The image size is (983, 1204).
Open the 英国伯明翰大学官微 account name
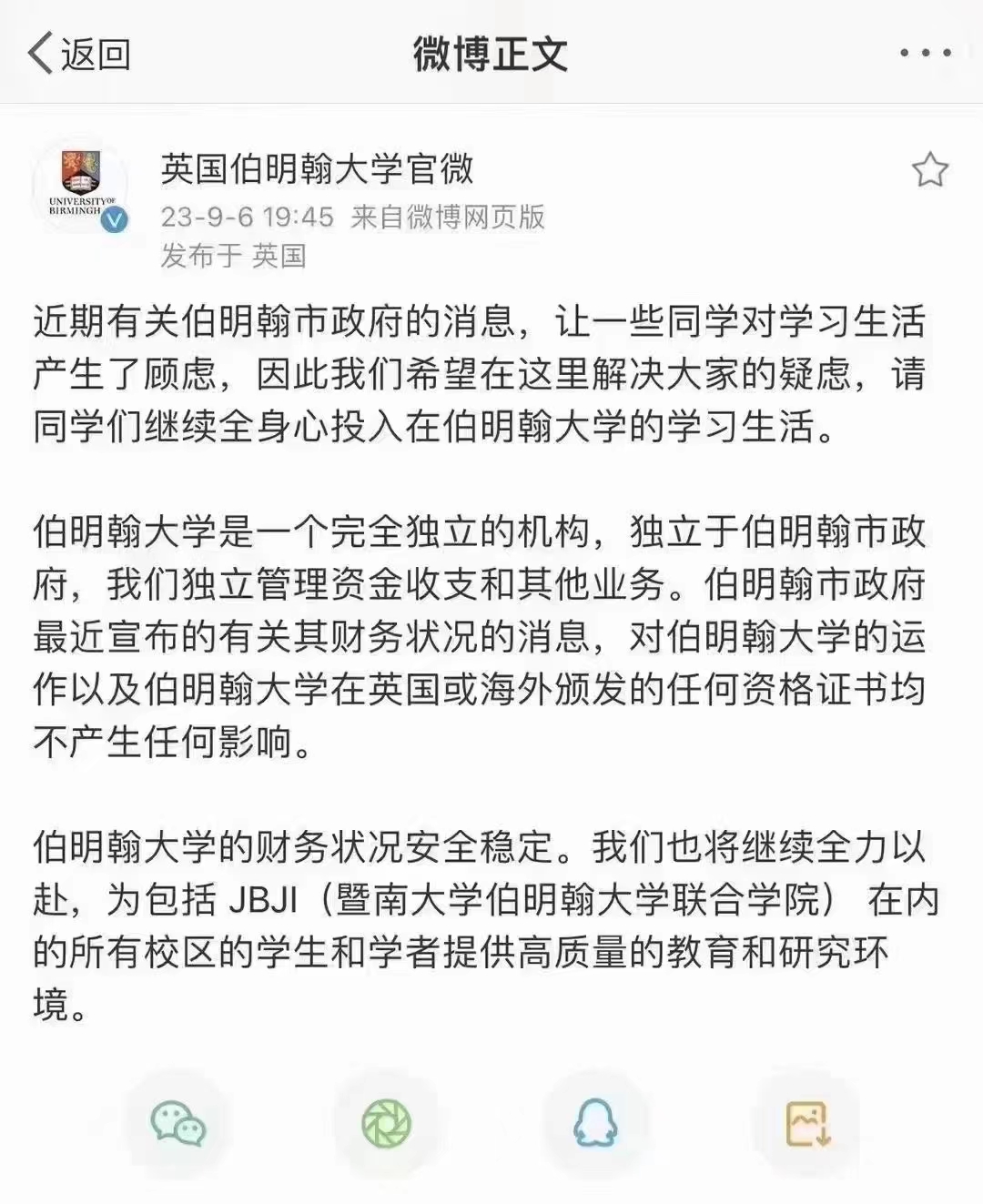tap(317, 169)
